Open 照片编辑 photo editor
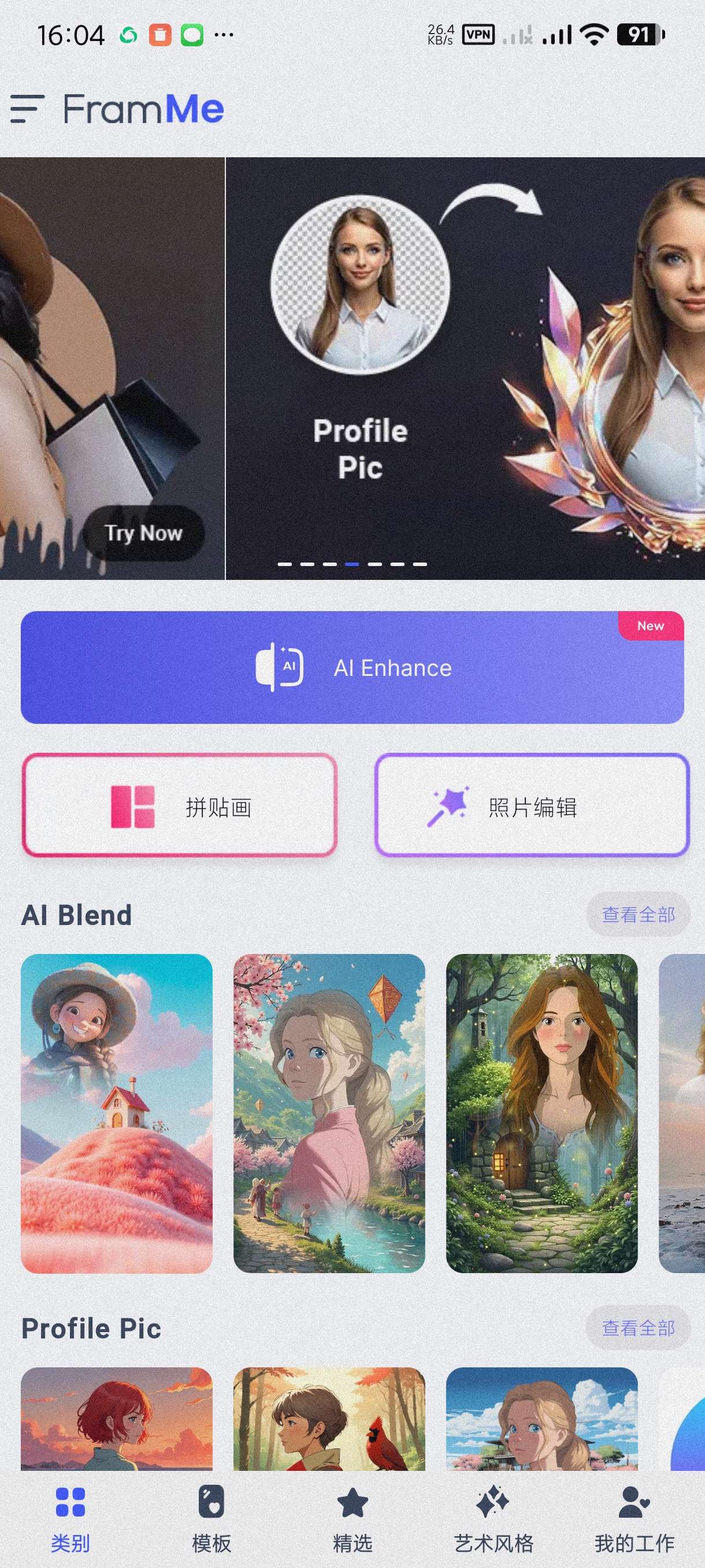Image resolution: width=705 pixels, height=1568 pixels. (532, 805)
